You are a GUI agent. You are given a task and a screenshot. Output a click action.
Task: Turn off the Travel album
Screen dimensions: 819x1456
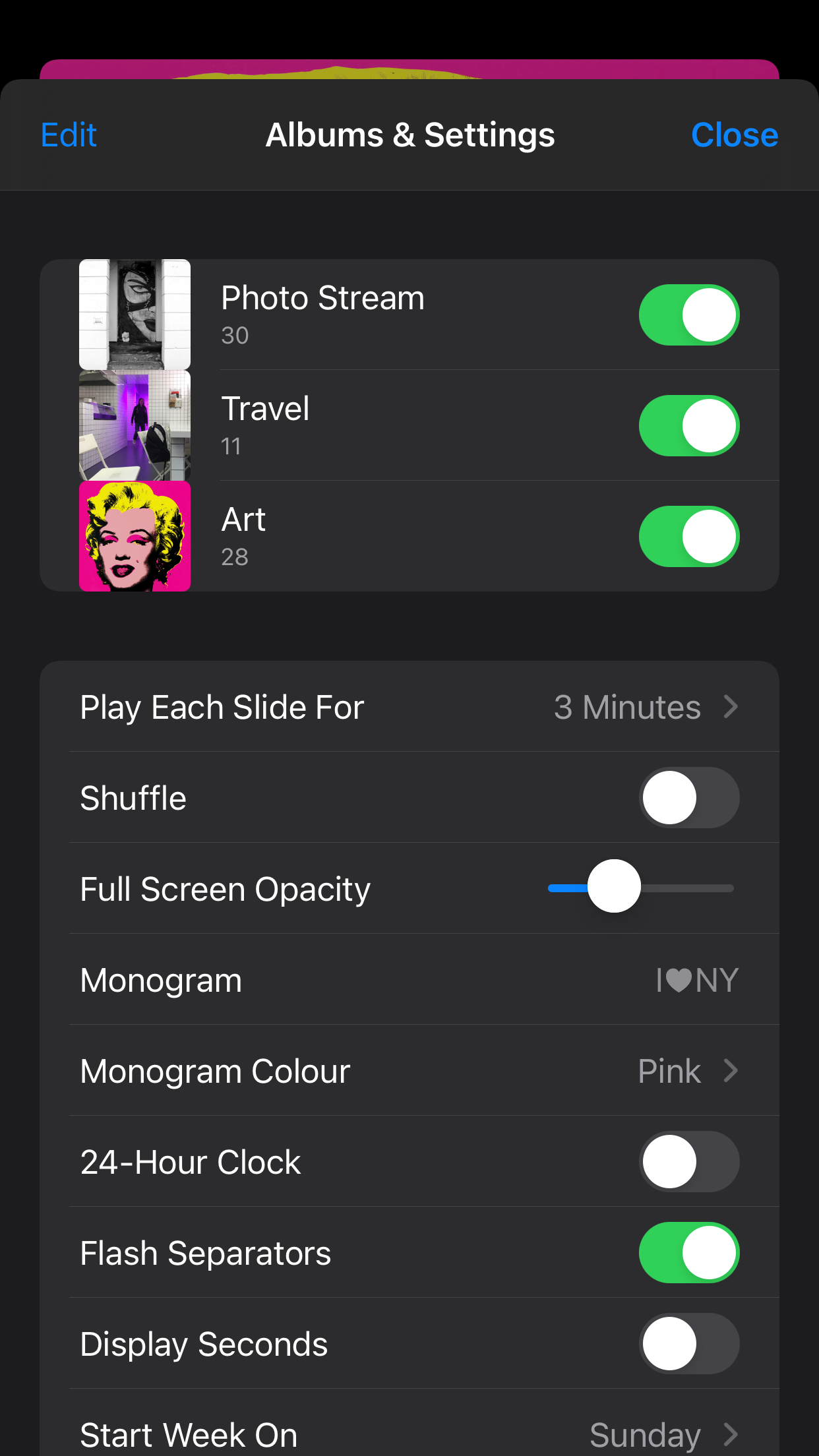coord(689,425)
